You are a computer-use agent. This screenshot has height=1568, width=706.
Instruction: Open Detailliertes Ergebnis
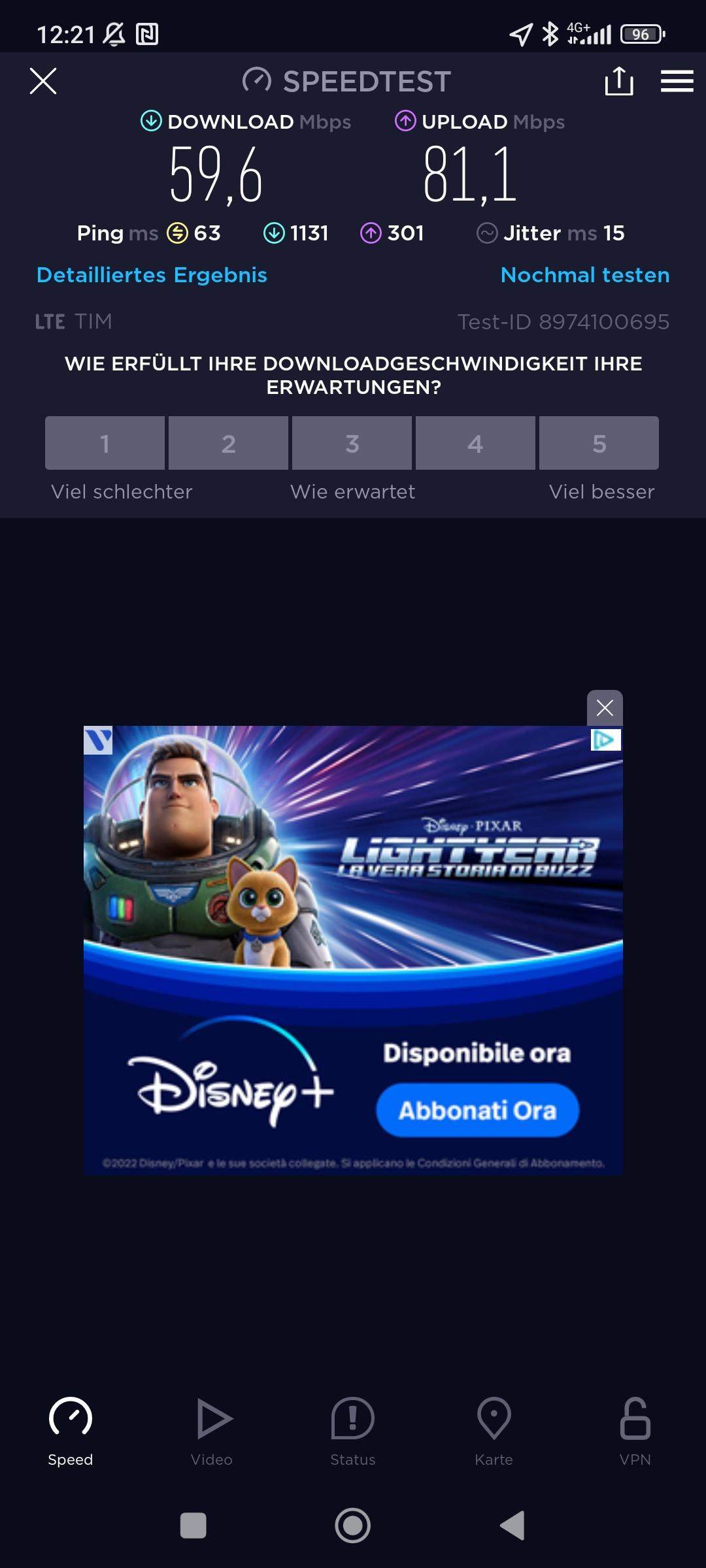(152, 275)
